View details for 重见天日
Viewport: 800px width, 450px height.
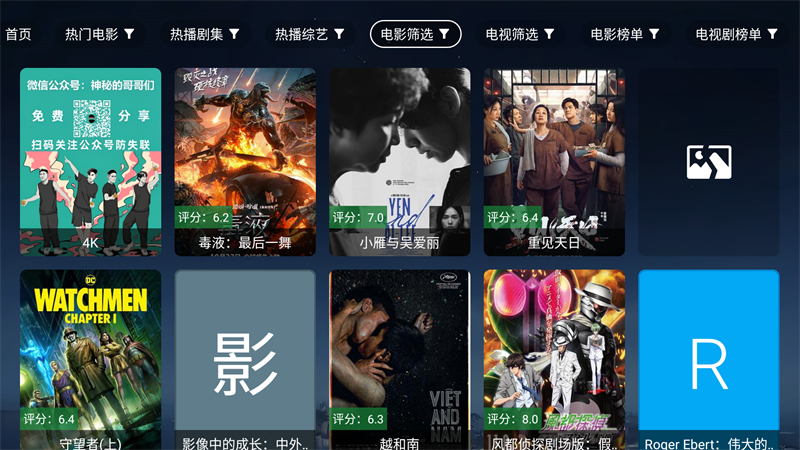click(554, 161)
